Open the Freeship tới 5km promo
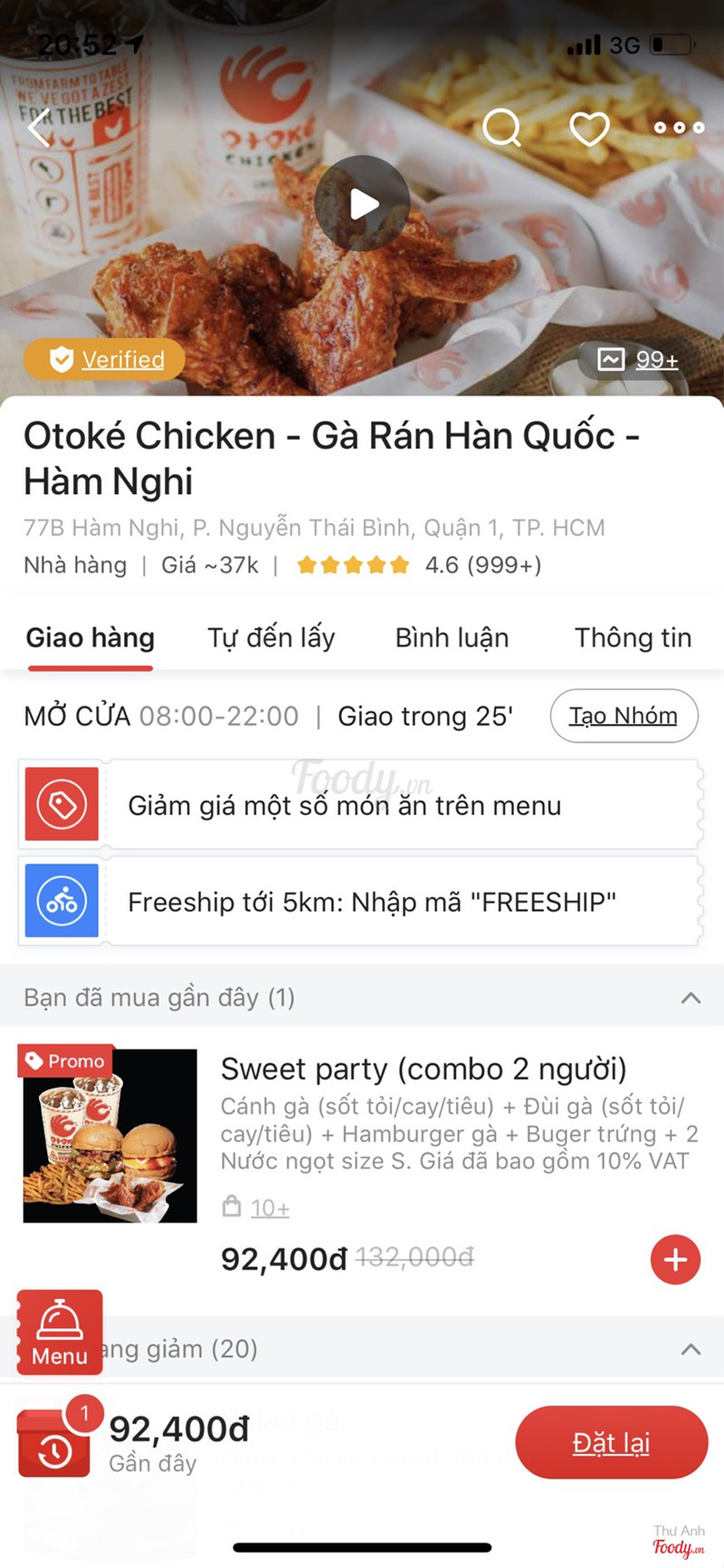The width and height of the screenshot is (724, 1568). coord(360,902)
